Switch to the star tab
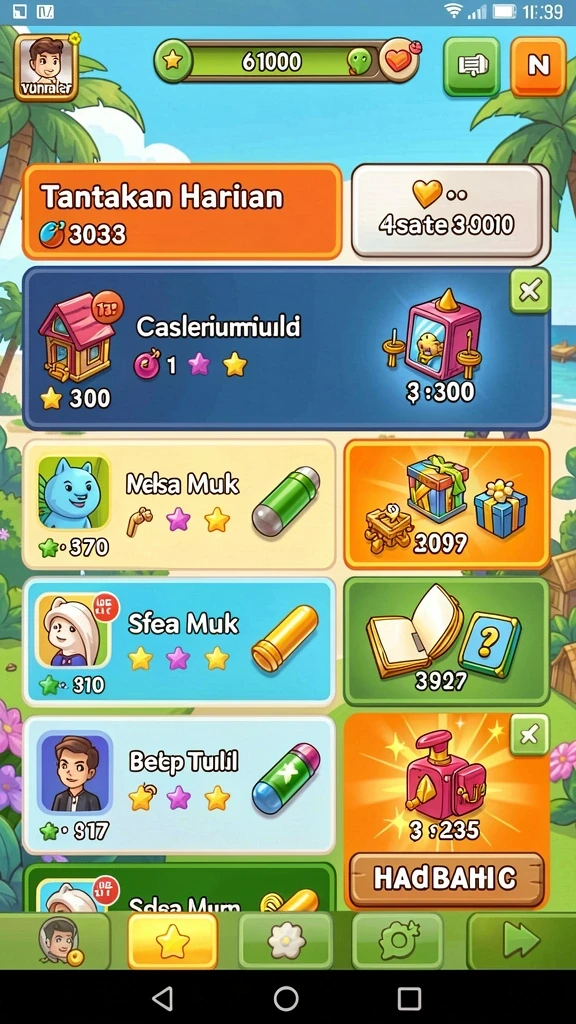Viewport: 576px width, 1024px height. click(172, 941)
